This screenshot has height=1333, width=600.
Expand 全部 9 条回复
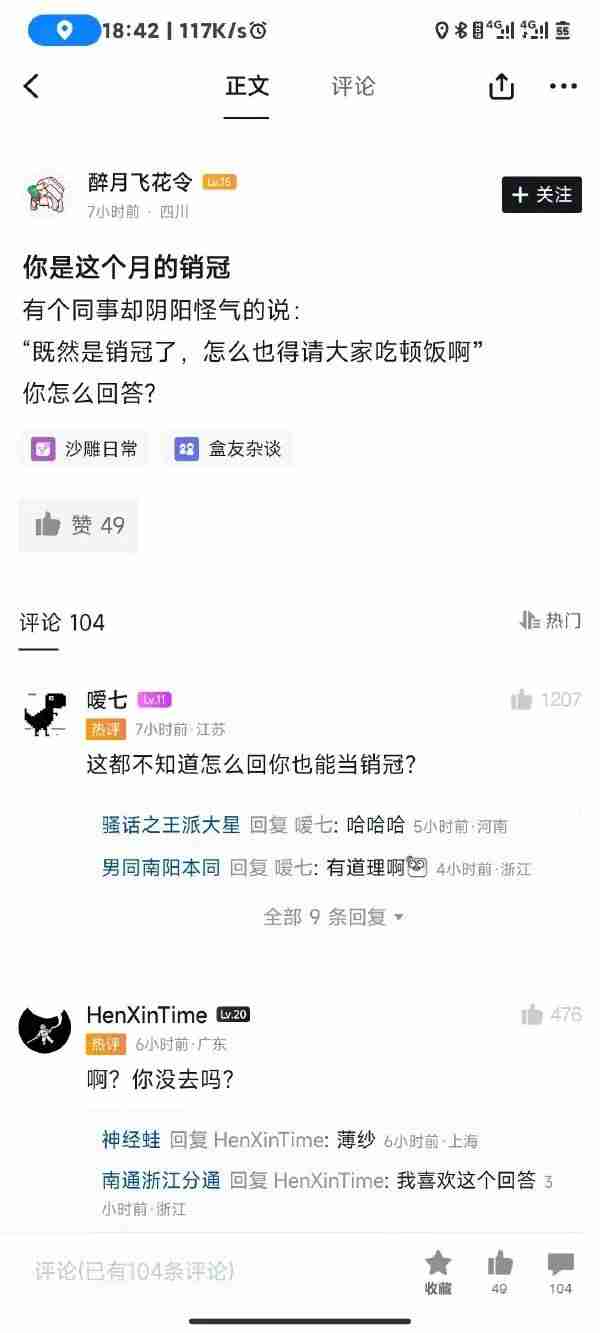(333, 917)
